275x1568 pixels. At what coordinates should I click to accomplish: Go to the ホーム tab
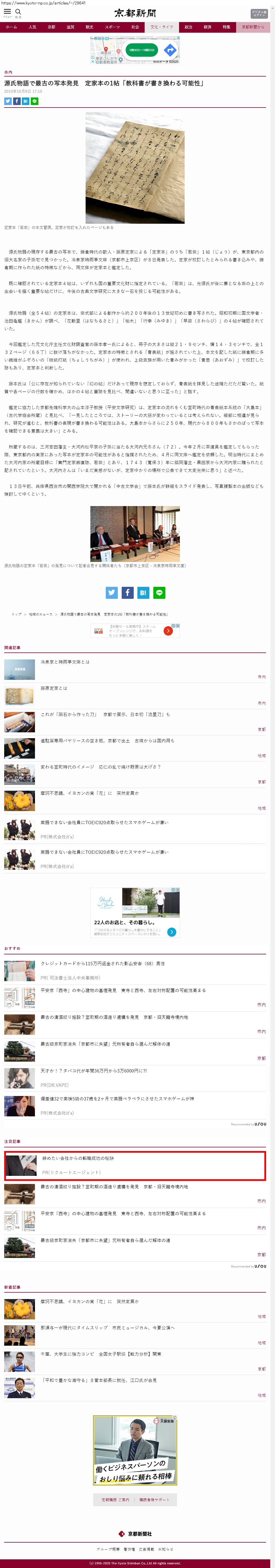coord(11,27)
